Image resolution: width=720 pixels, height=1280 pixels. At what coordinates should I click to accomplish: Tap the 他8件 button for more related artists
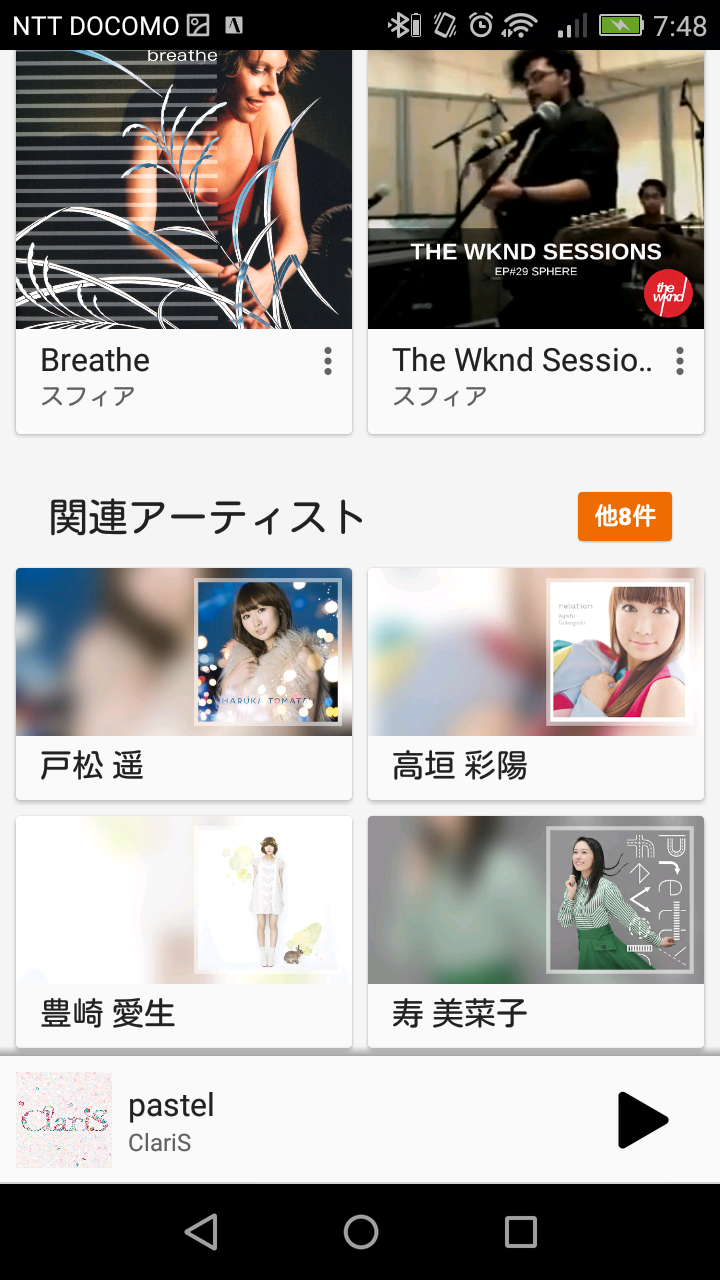tap(625, 516)
